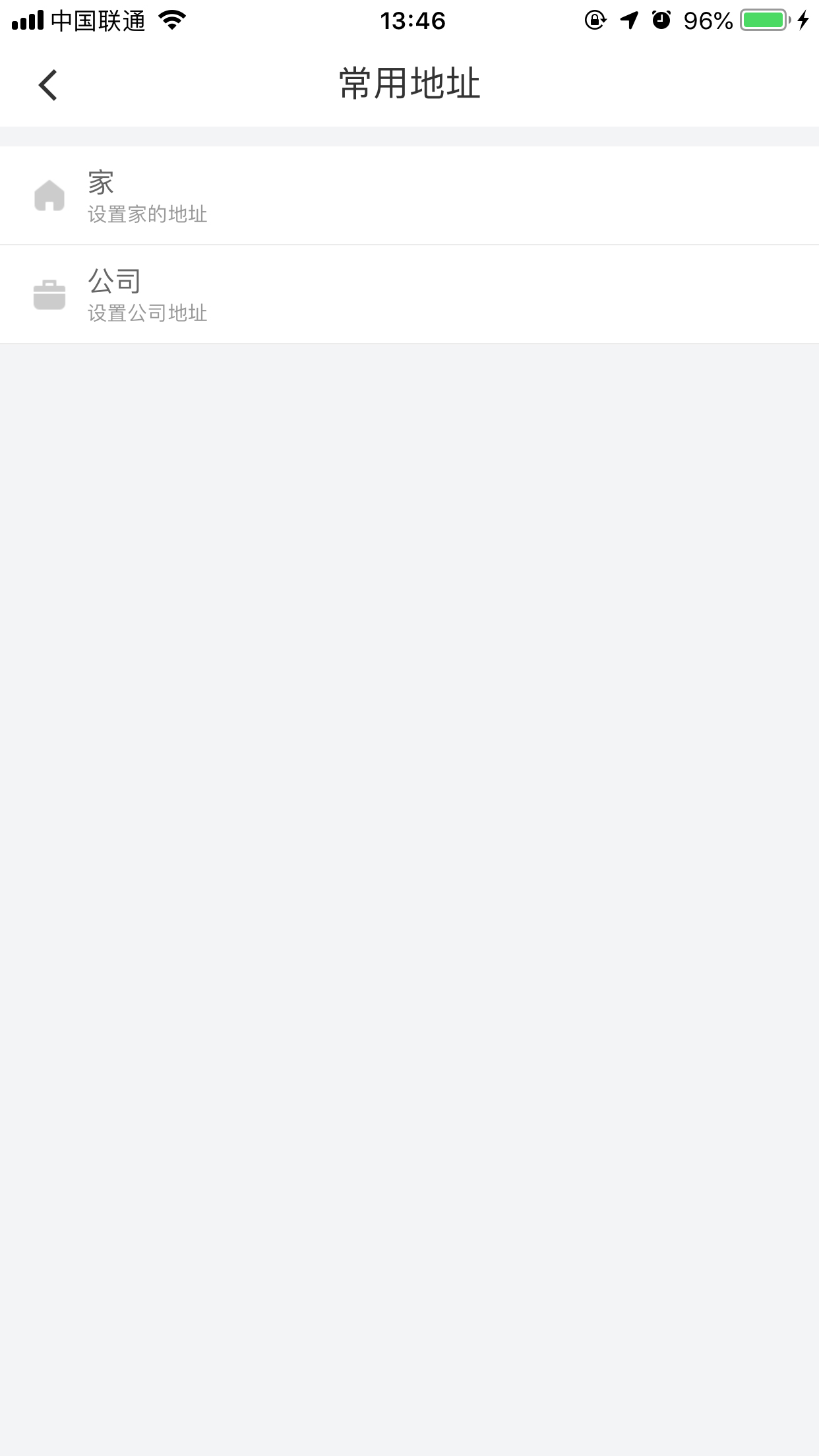819x1456 pixels.
Task: Open 设置公司地址 to set company address
Action: click(147, 314)
